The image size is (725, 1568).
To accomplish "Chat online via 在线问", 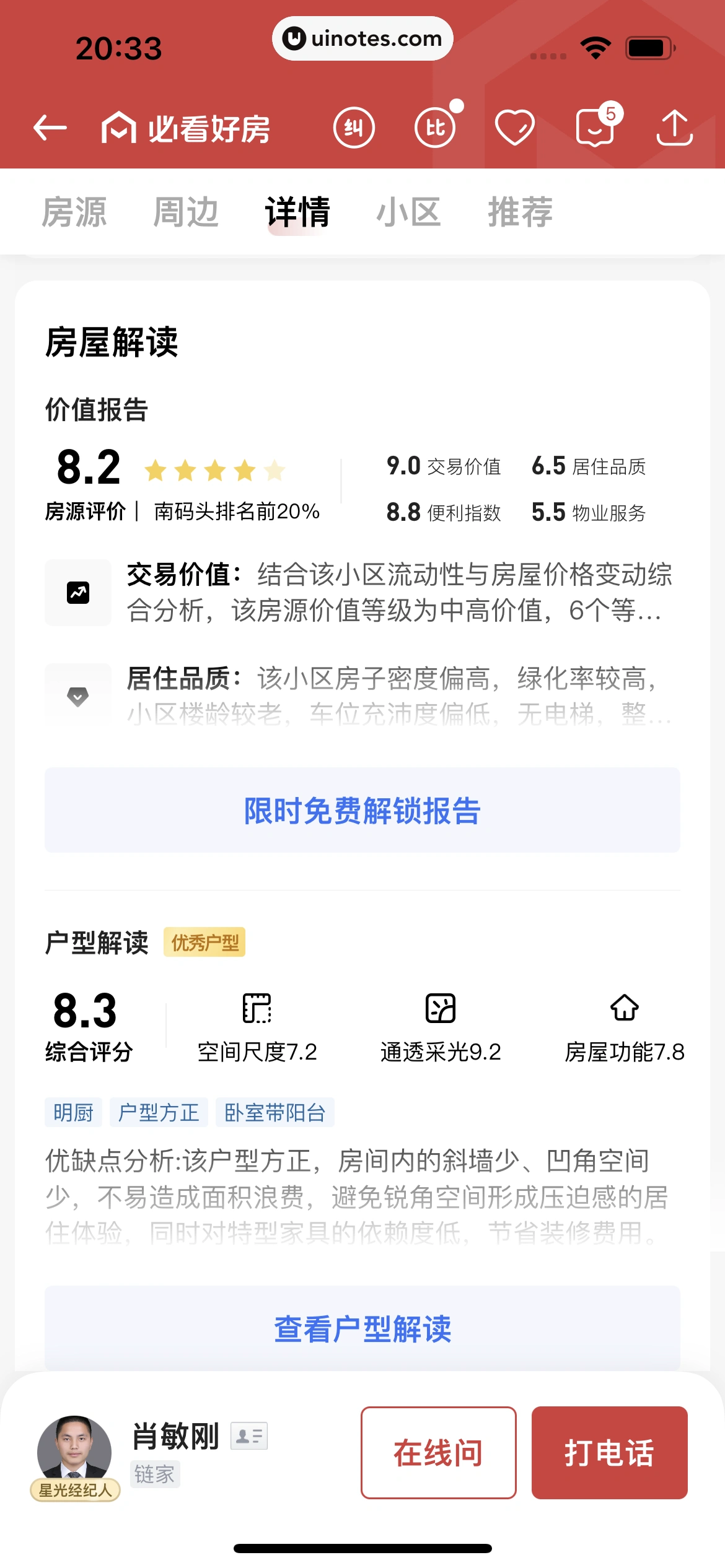I will click(x=438, y=1453).
